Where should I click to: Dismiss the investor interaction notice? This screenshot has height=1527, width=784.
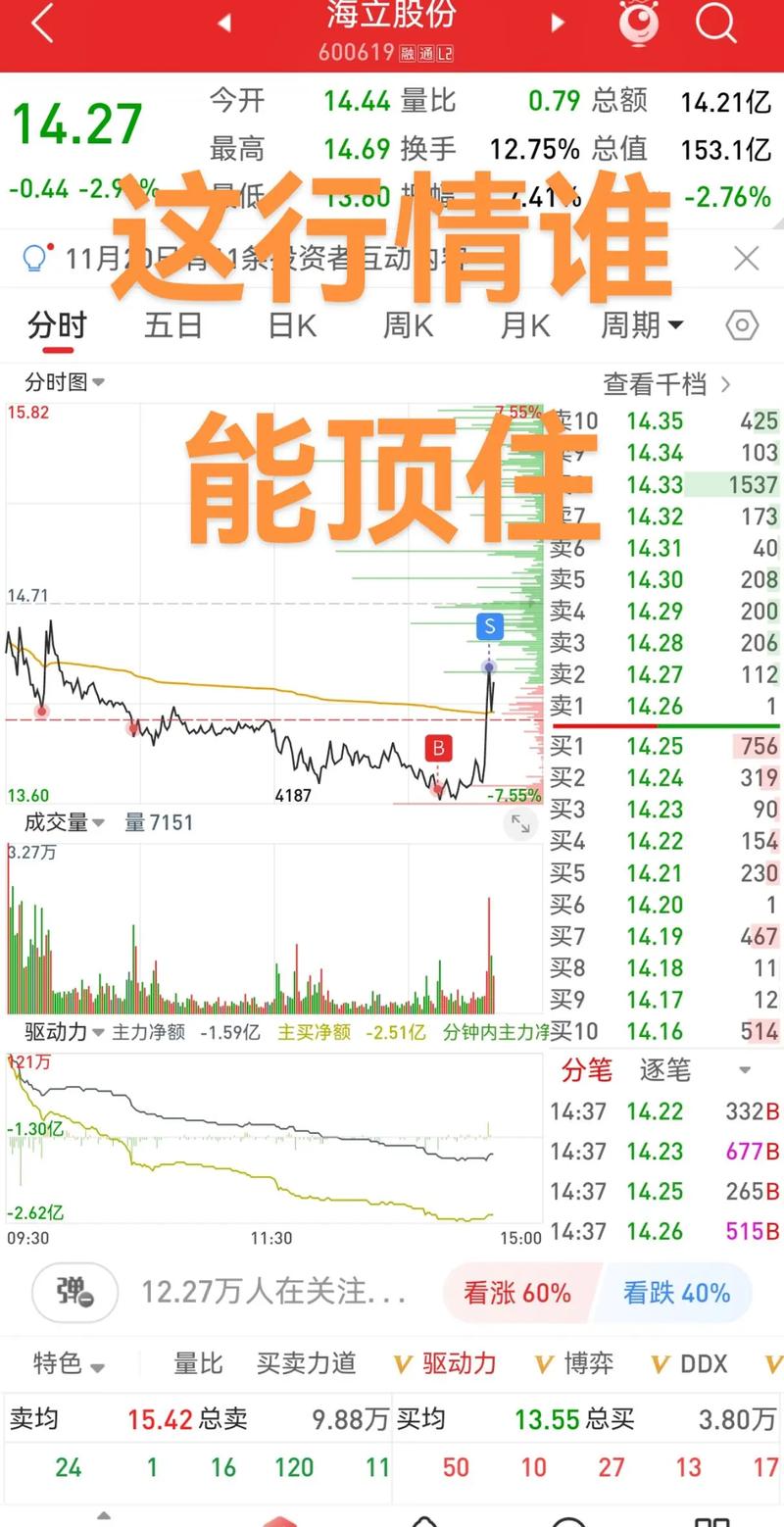point(747,259)
